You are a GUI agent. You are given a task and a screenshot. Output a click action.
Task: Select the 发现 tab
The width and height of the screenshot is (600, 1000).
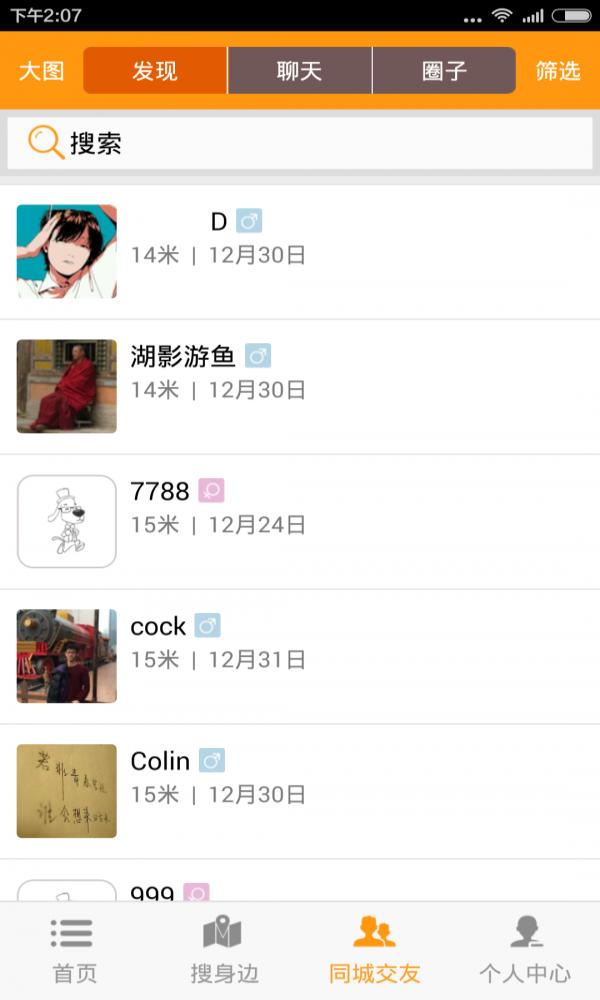pyautogui.click(x=155, y=71)
